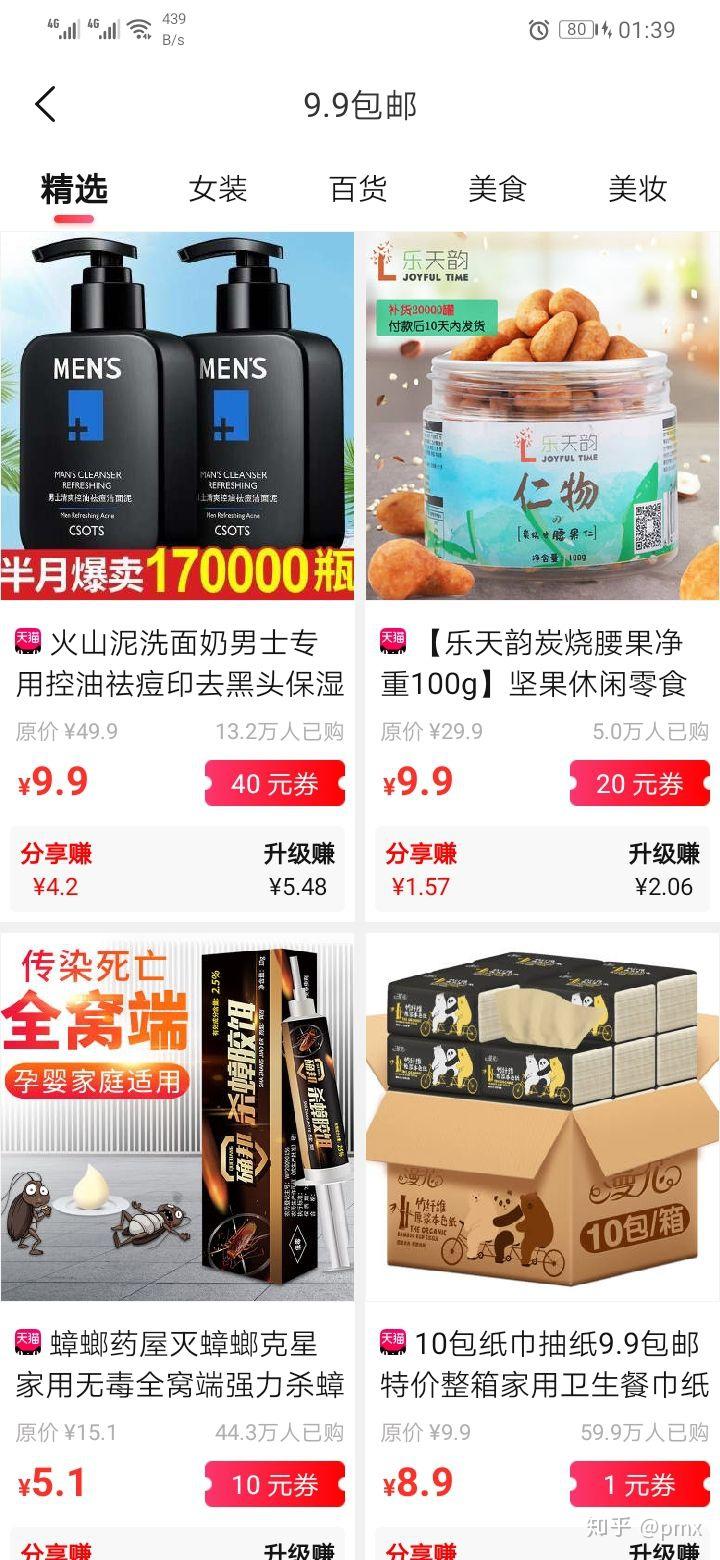Select the 精选 tab
Viewport: 720px width, 1560px height.
click(74, 188)
